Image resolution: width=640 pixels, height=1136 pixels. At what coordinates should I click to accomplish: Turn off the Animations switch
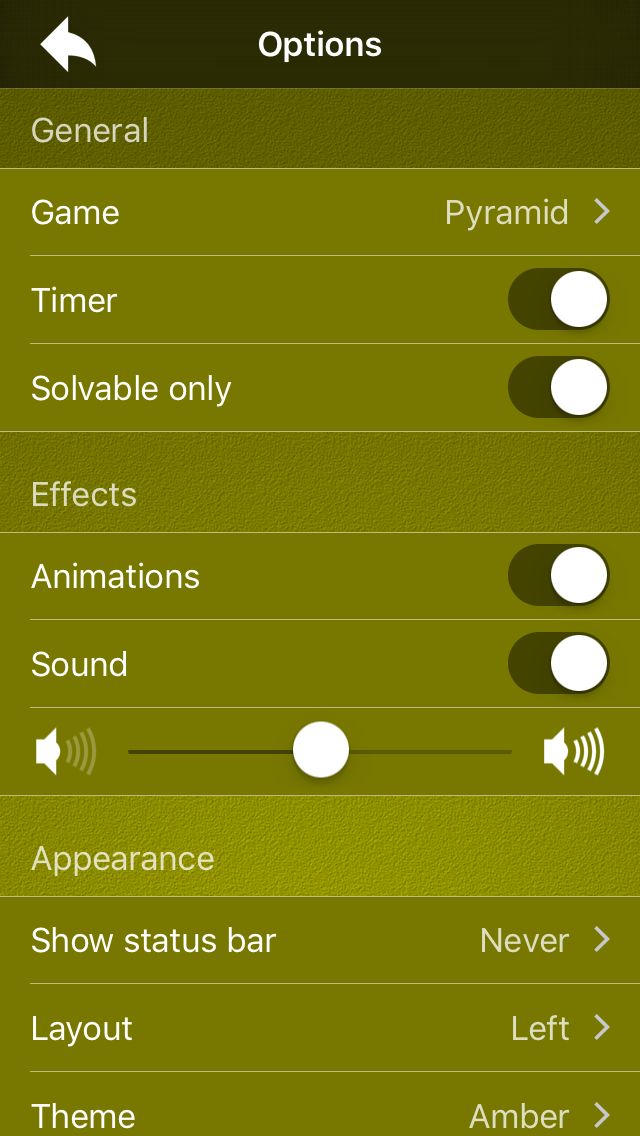[x=558, y=576]
